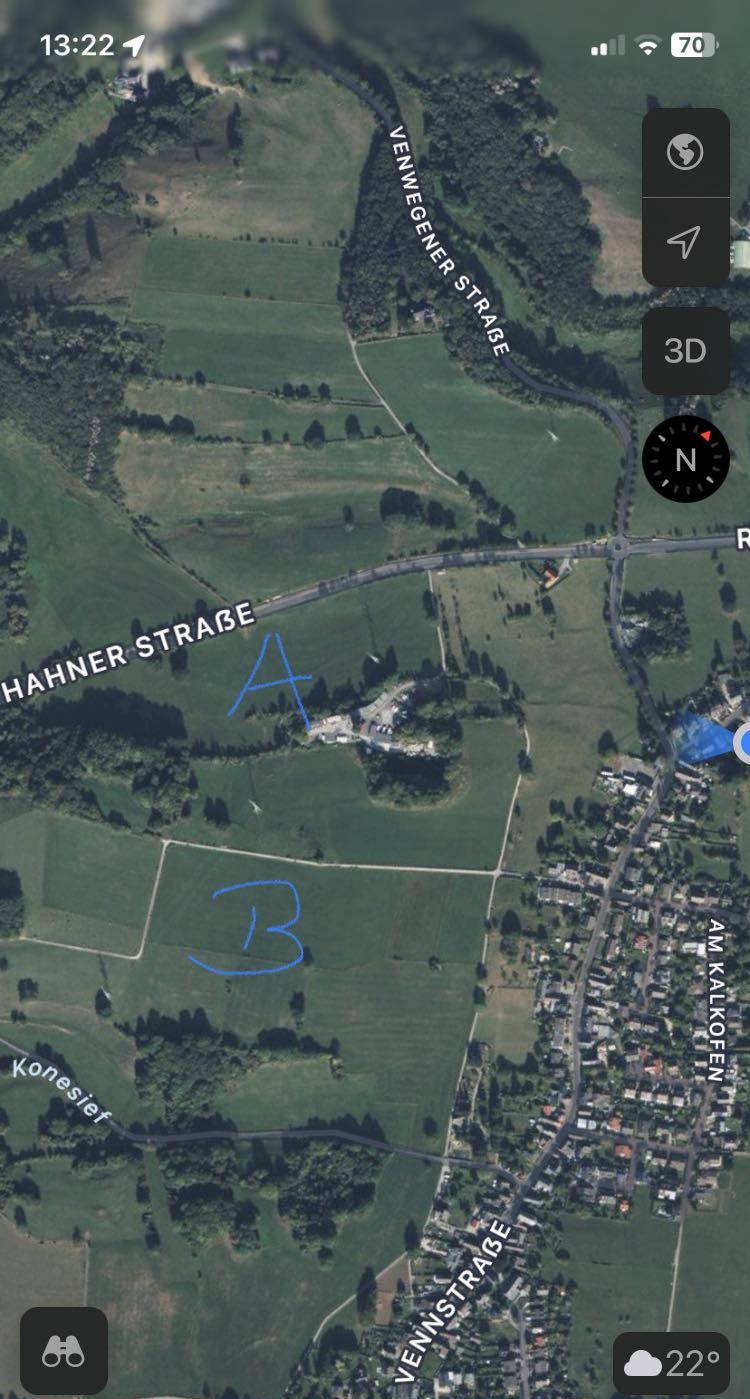Open Look Around with the binoculars button

[64, 1351]
